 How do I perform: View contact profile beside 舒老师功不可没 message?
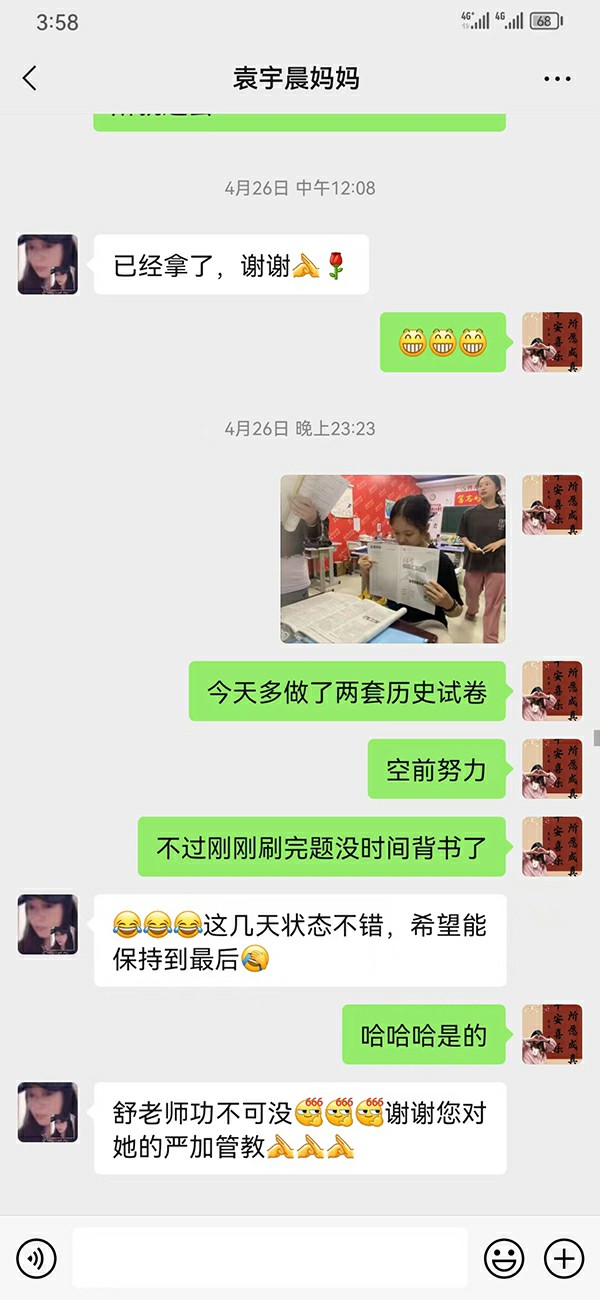[48, 1112]
